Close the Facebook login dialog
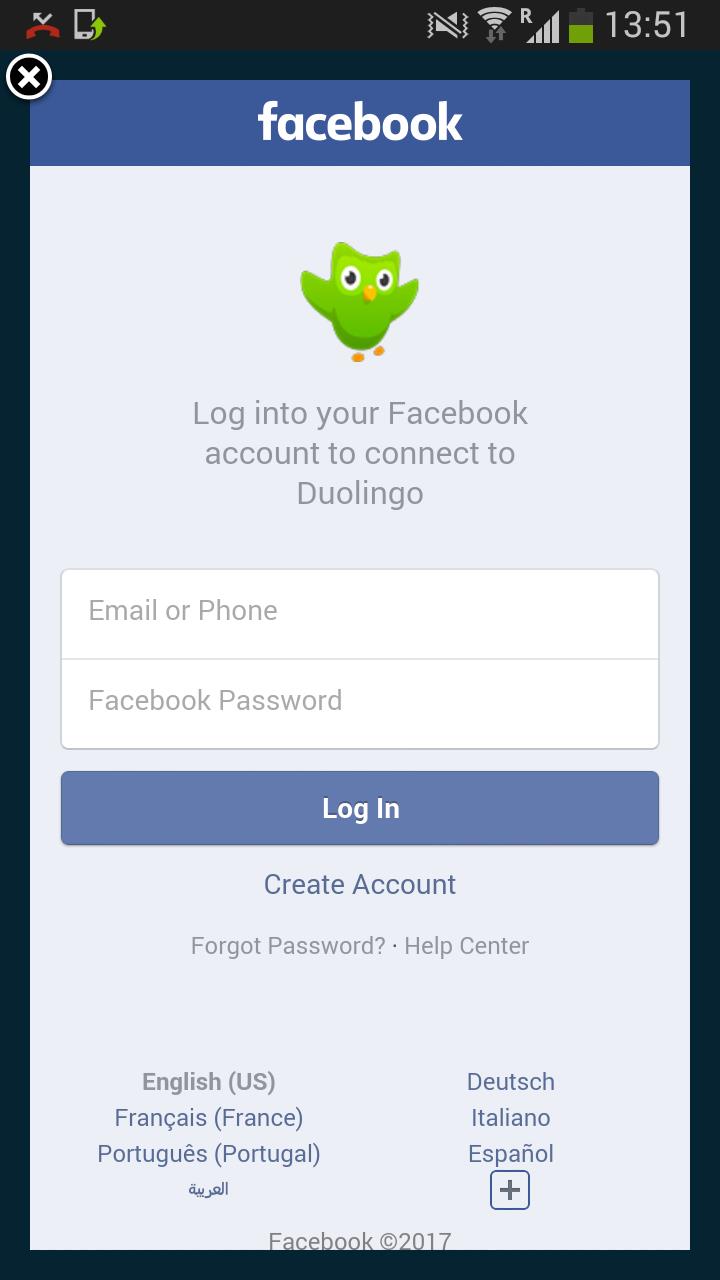 [29, 78]
